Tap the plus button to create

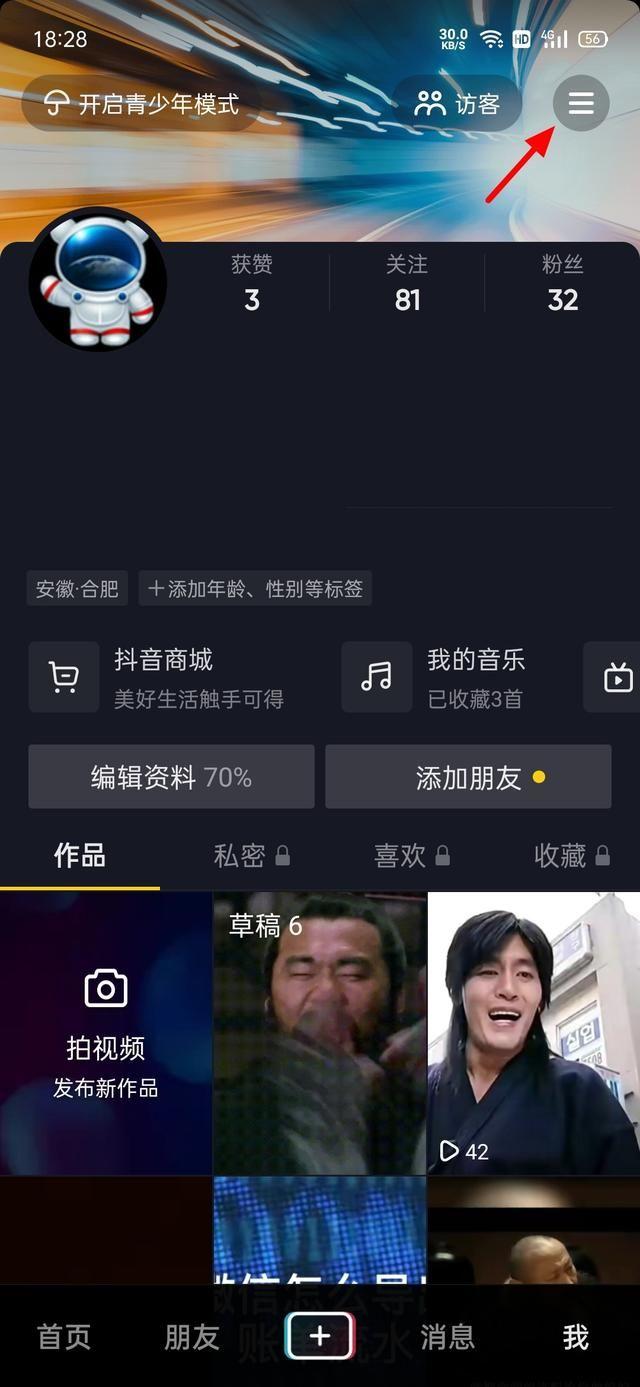[x=320, y=1336]
